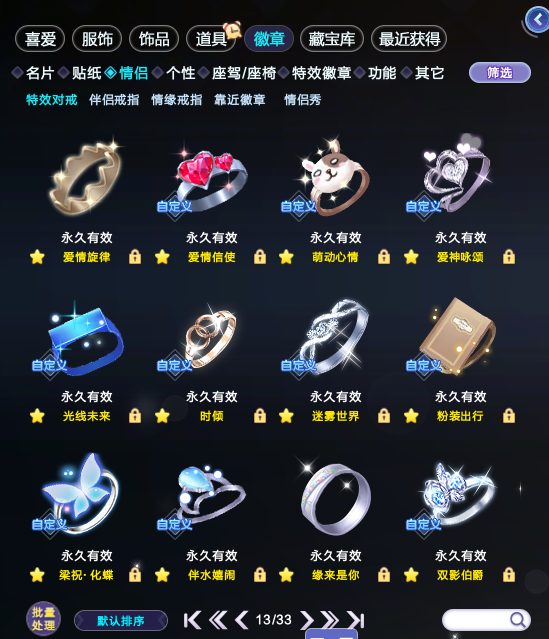Change sorting via 默认排序 button
The image size is (549, 639).
pos(121,621)
